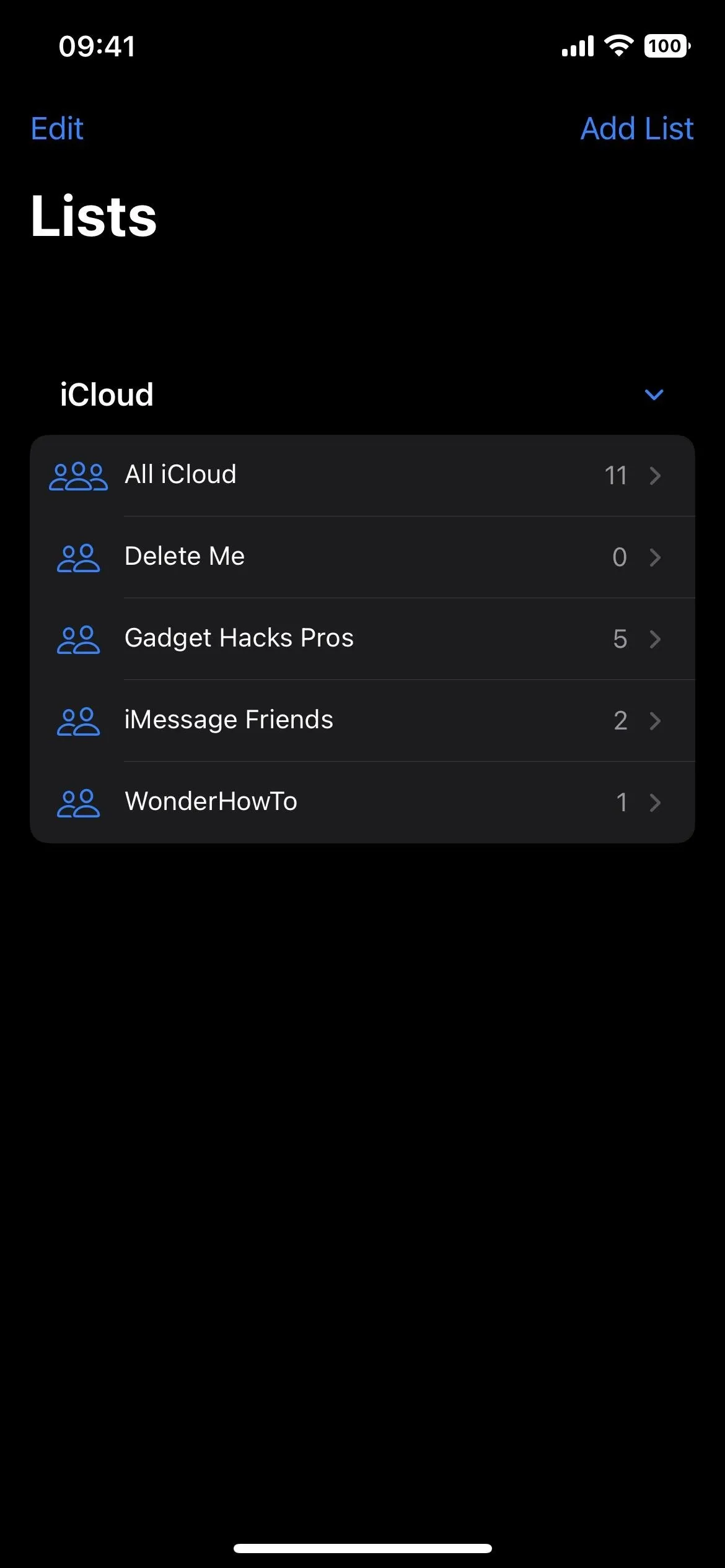This screenshot has width=725, height=1568.
Task: Open the Delete Me list
Action: click(x=362, y=557)
